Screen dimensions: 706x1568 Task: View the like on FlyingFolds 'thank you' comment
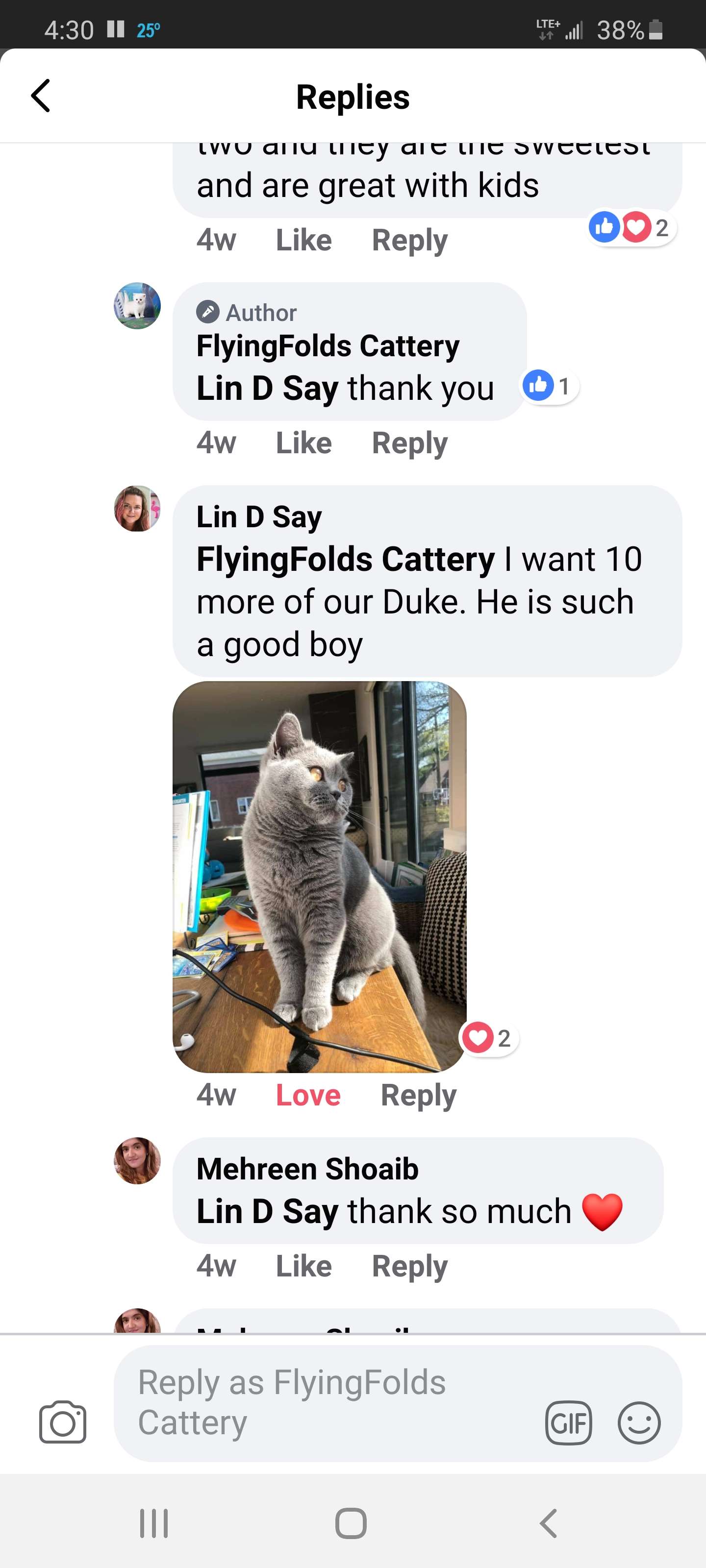(550, 386)
